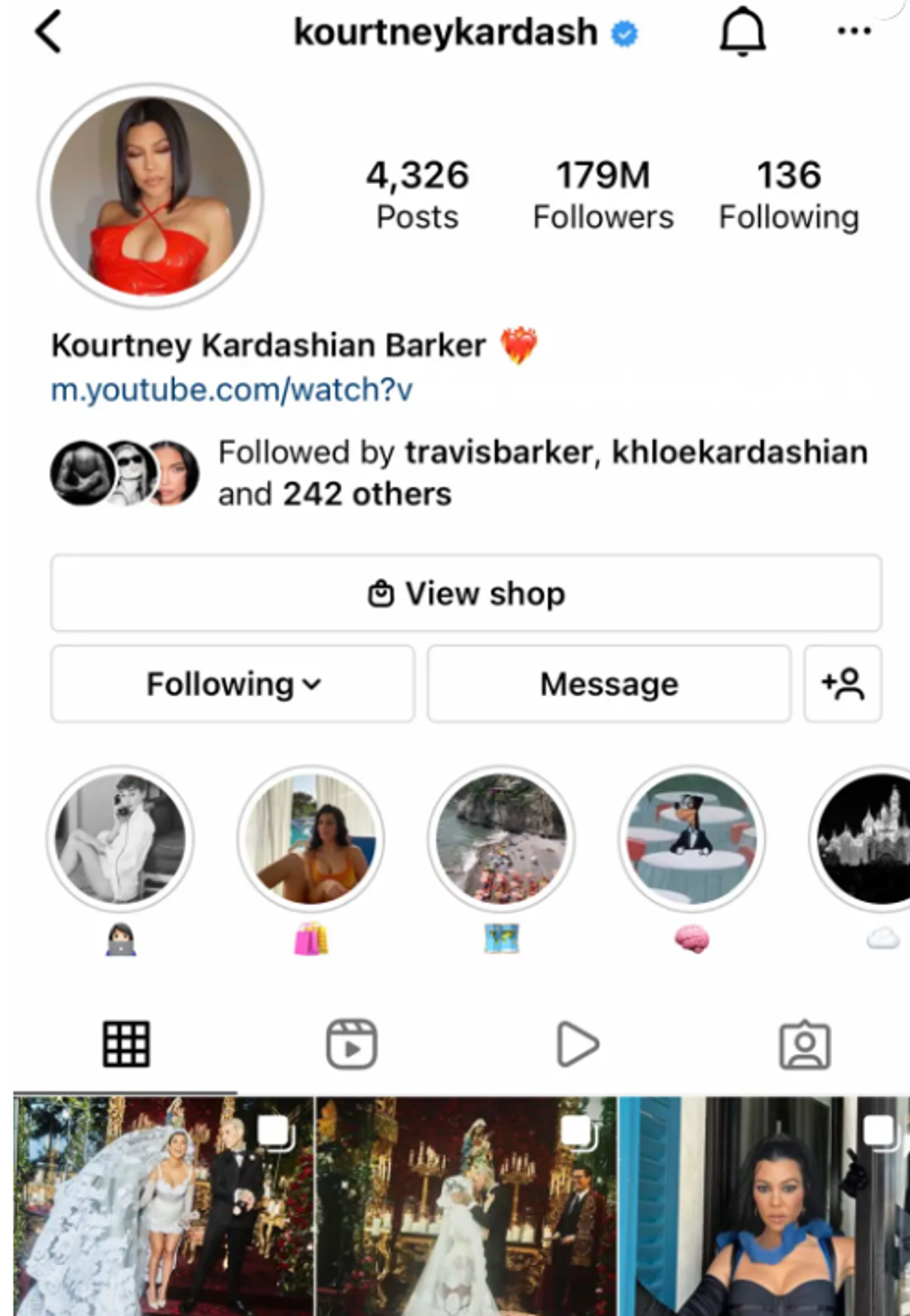Open the 179M Followers list
Viewport: 910px width, 1316px height.
tap(603, 194)
